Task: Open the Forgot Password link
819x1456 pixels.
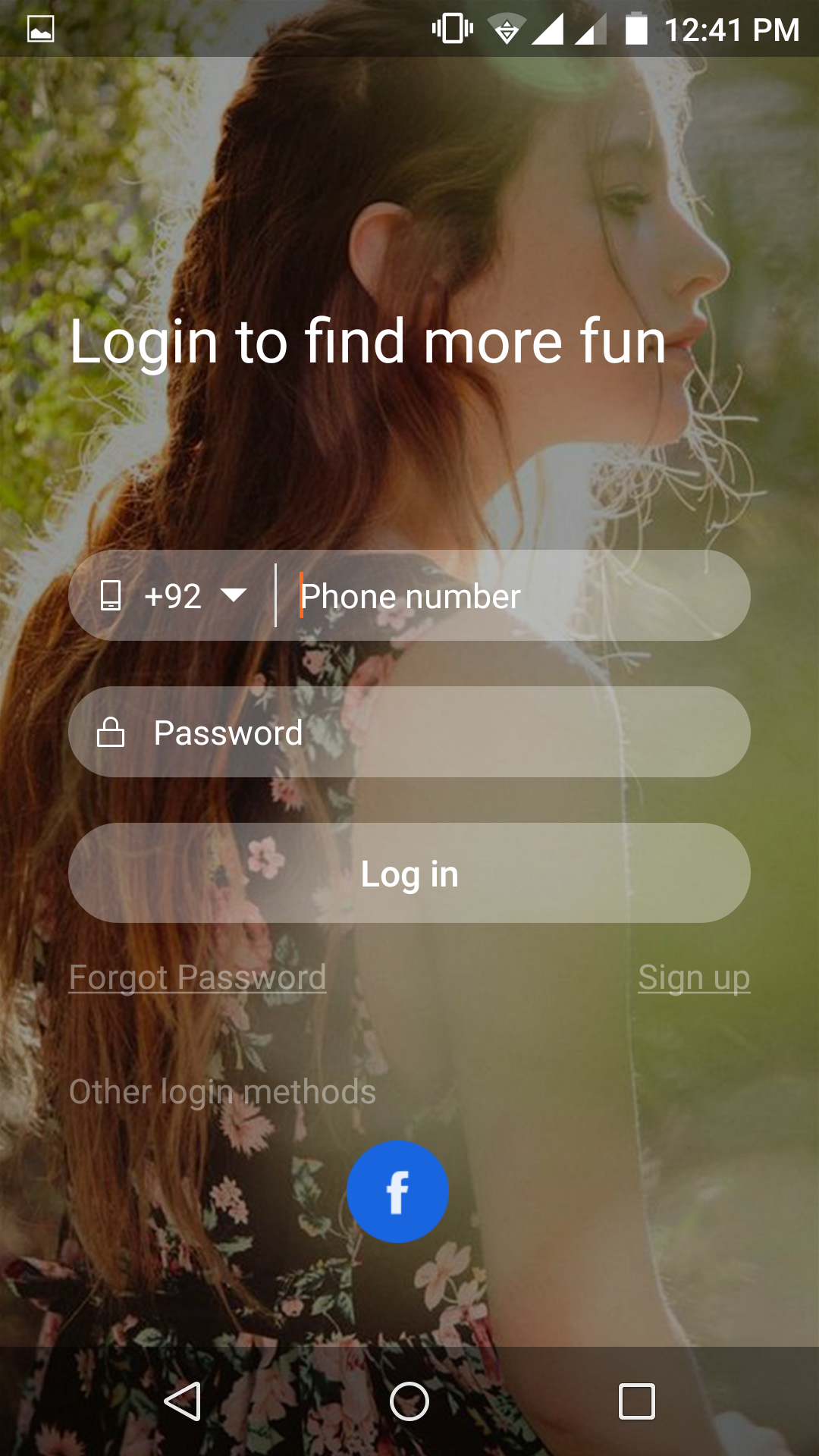Action: [x=198, y=977]
